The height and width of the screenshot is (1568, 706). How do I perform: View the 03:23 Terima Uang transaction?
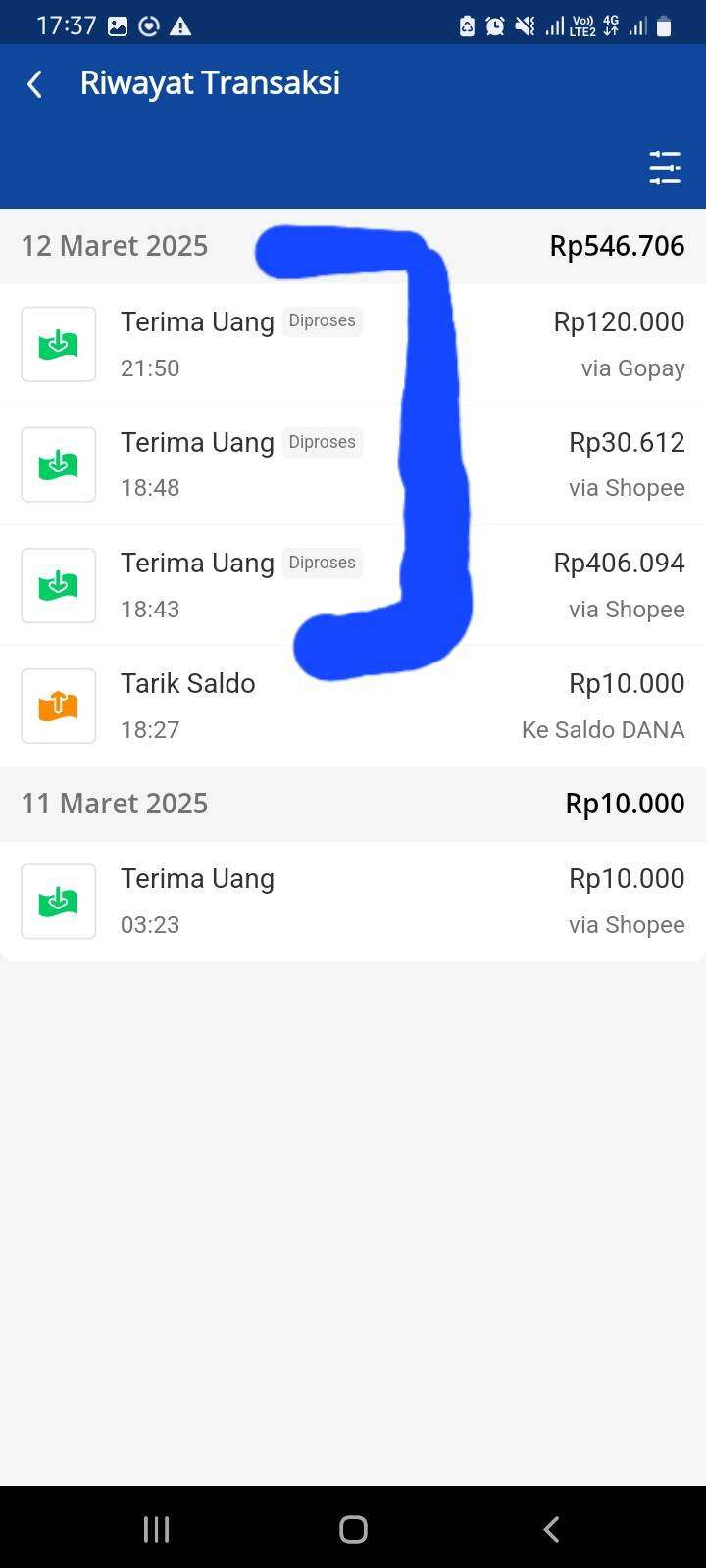[x=353, y=901]
